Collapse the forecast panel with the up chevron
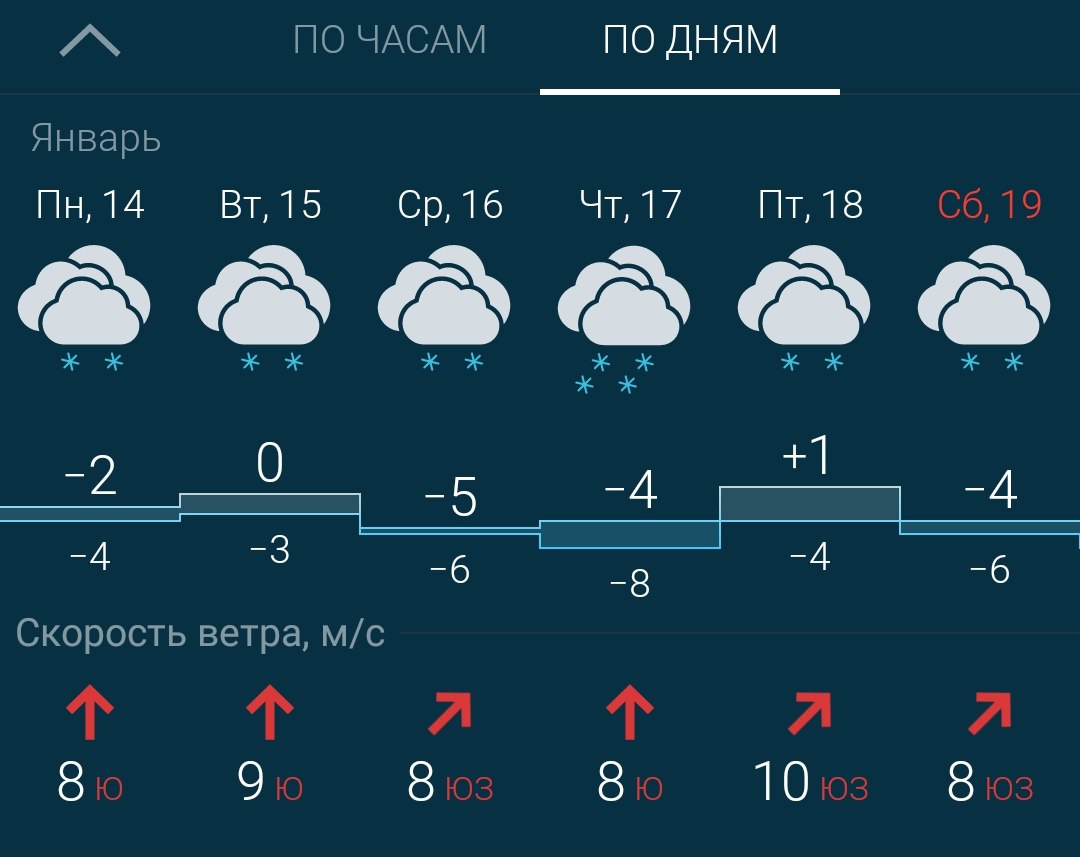1080x857 pixels. pyautogui.click(x=90, y=42)
